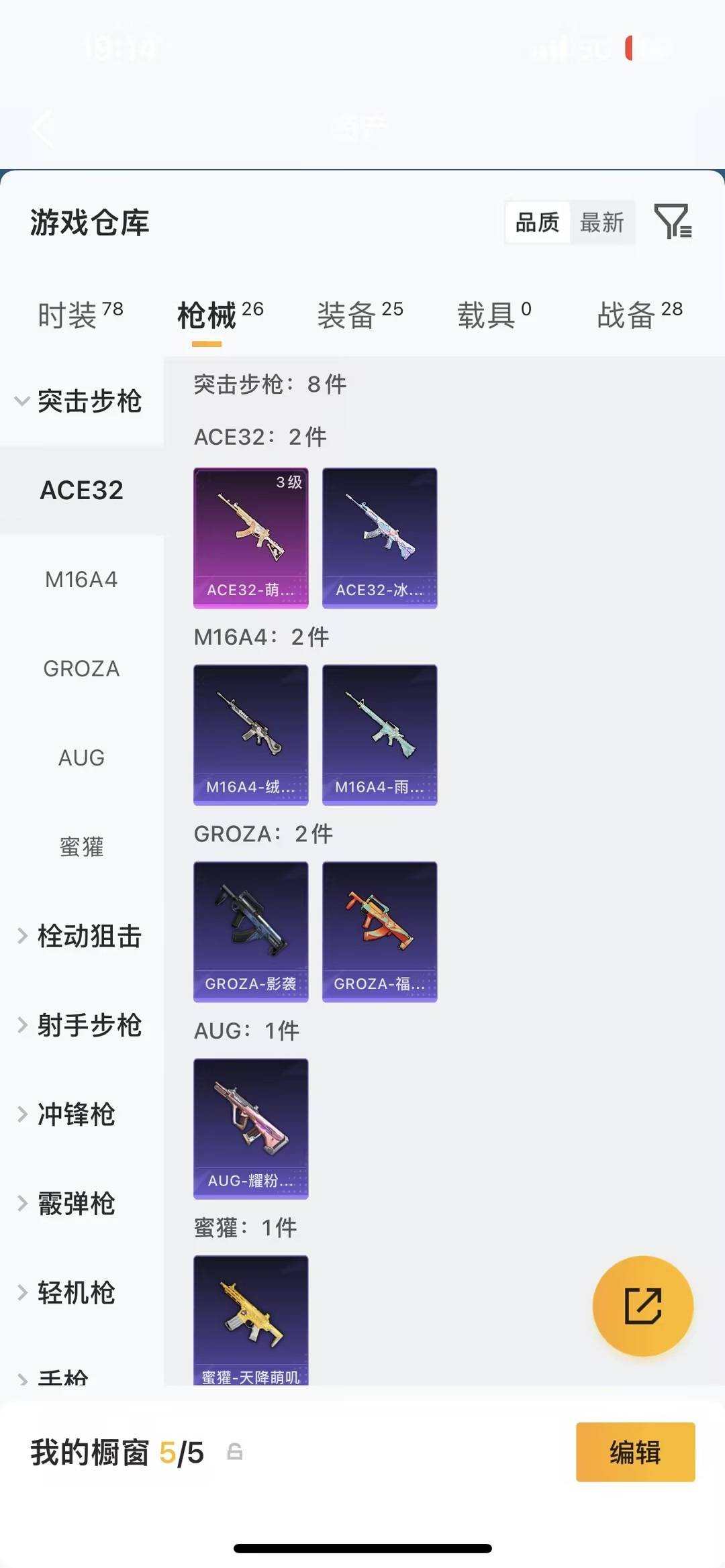The image size is (725, 1568).
Task: Select GROZA in the sidebar
Action: click(81, 668)
